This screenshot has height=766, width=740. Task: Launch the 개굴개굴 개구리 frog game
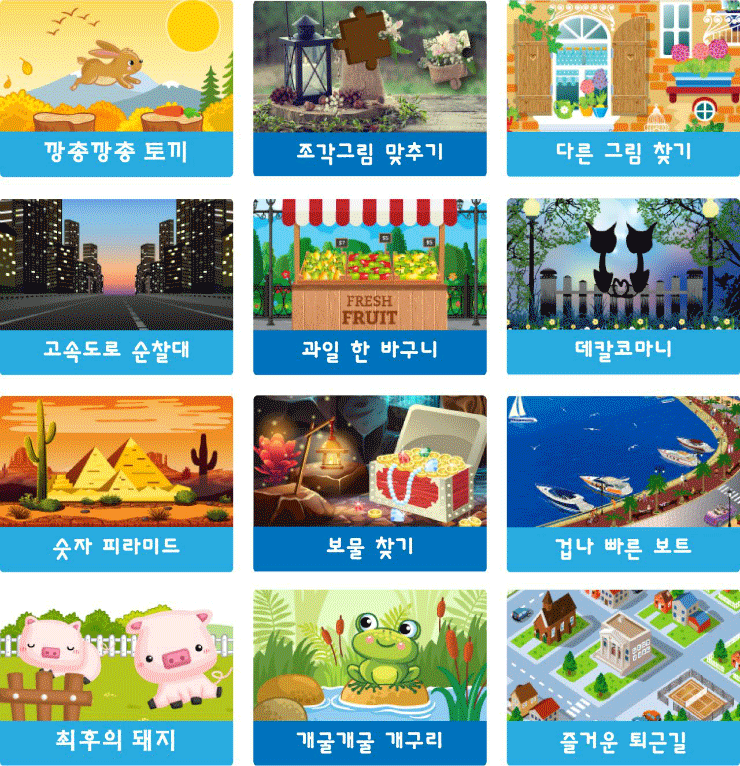tap(369, 677)
